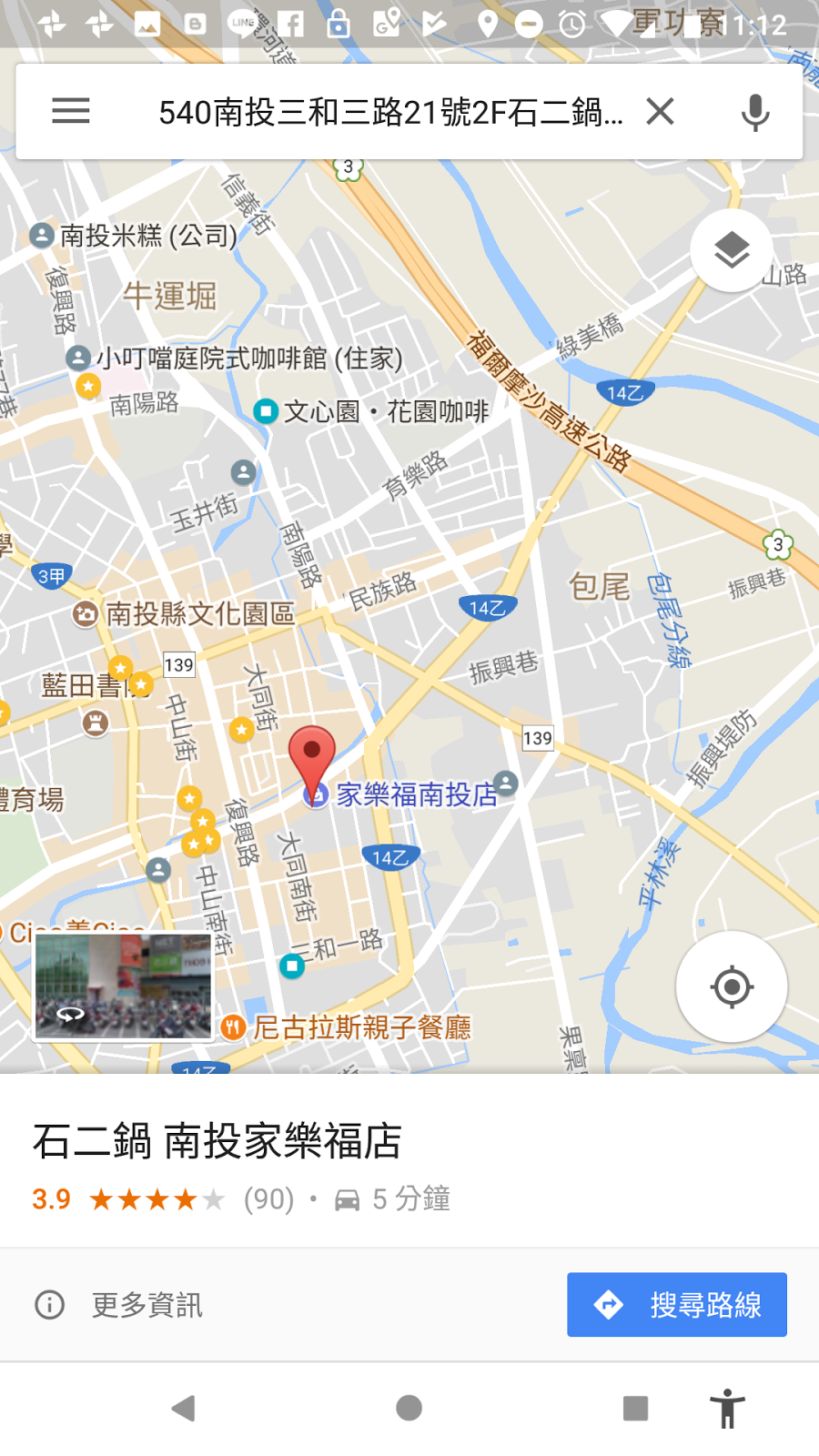
Task: Open 石二鍋 南投家樂福店 place details
Action: coord(218,1141)
